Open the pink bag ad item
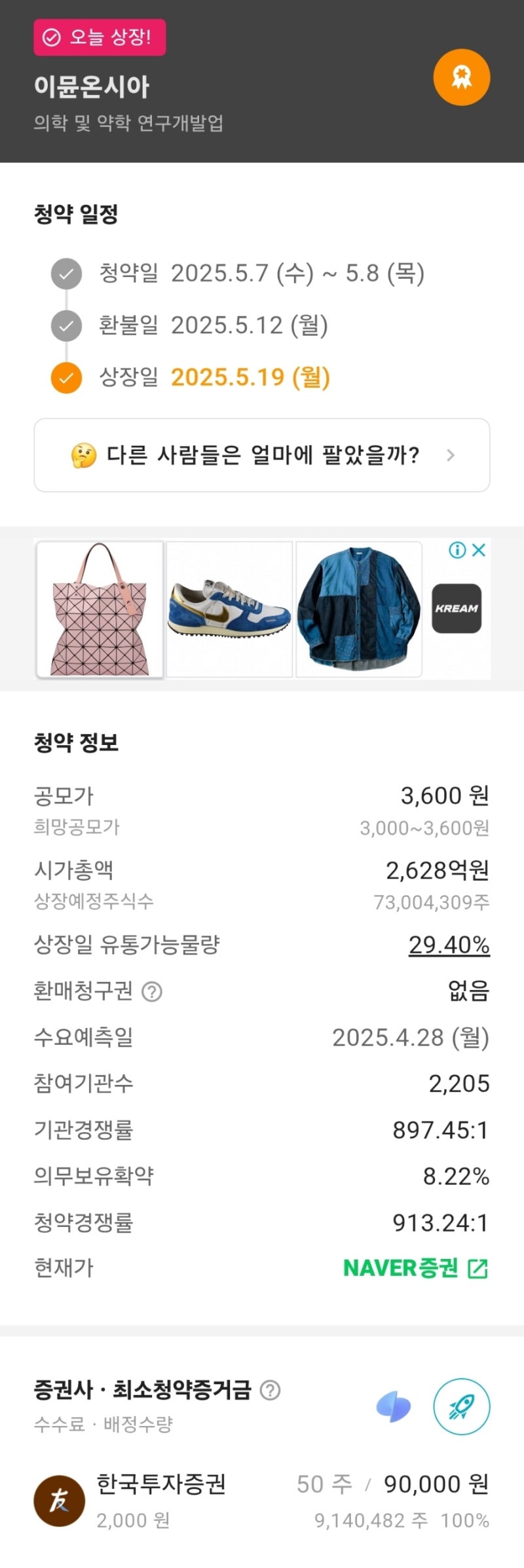 click(100, 609)
